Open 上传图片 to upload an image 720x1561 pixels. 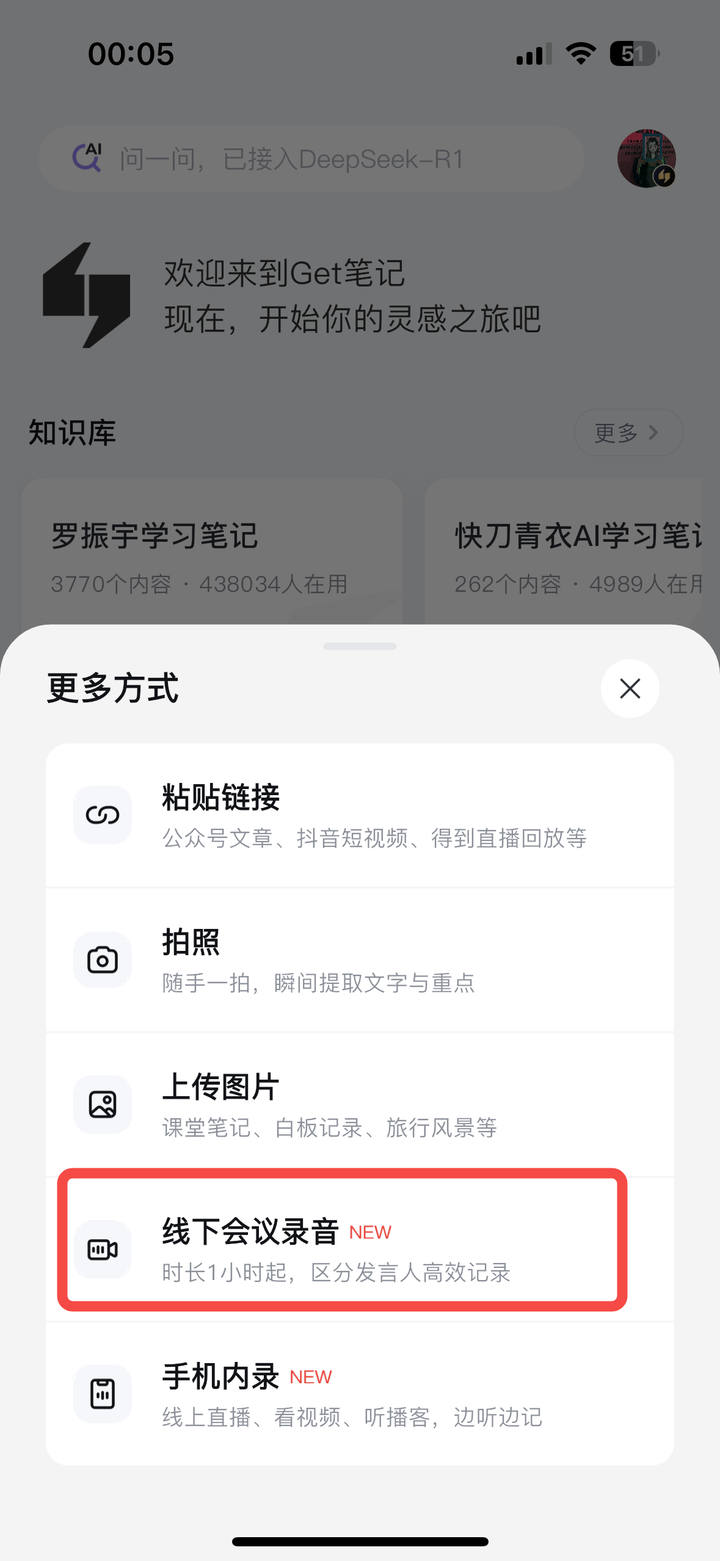(360, 1105)
